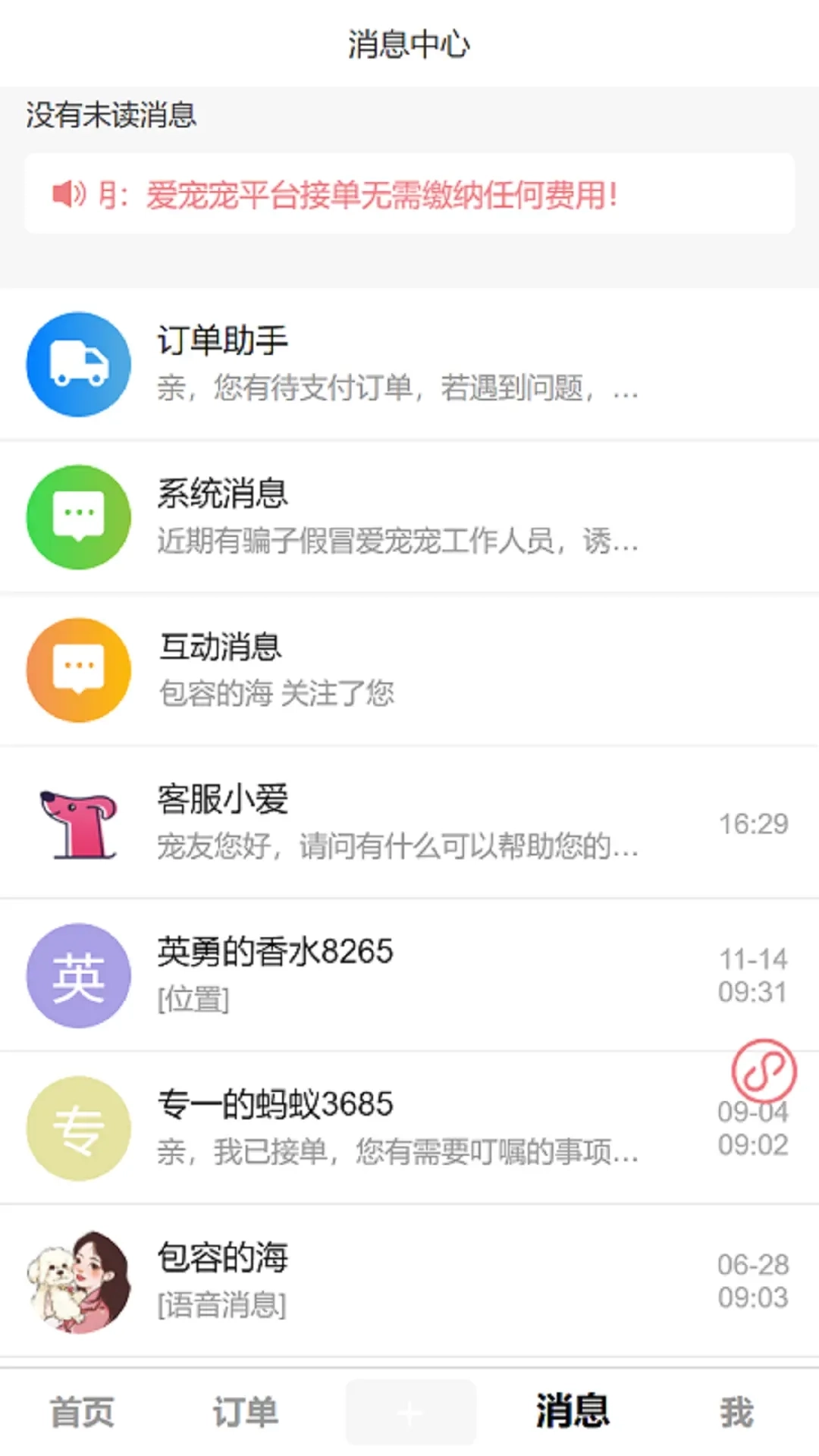Open the 我 tab
Viewport: 819px width, 1456px height.
tap(737, 1409)
